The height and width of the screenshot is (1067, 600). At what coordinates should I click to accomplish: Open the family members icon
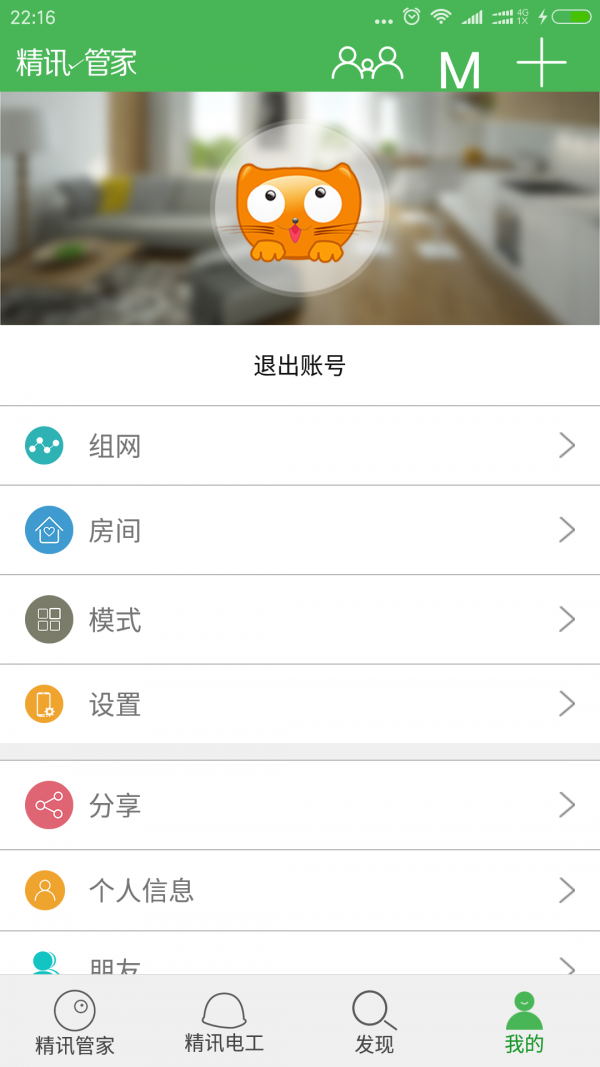point(367,63)
